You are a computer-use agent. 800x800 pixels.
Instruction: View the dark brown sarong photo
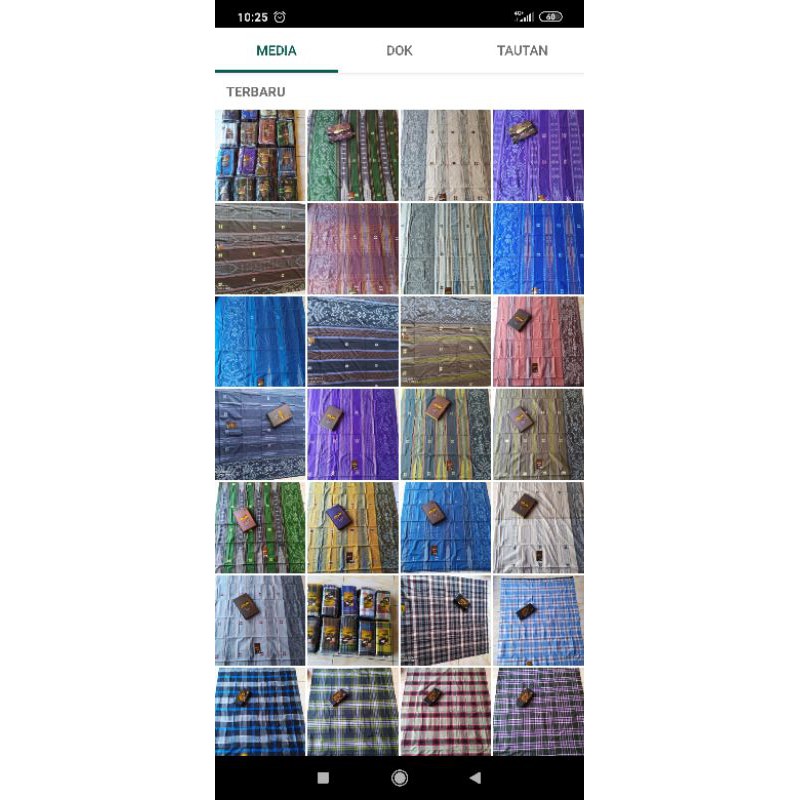click(x=260, y=248)
